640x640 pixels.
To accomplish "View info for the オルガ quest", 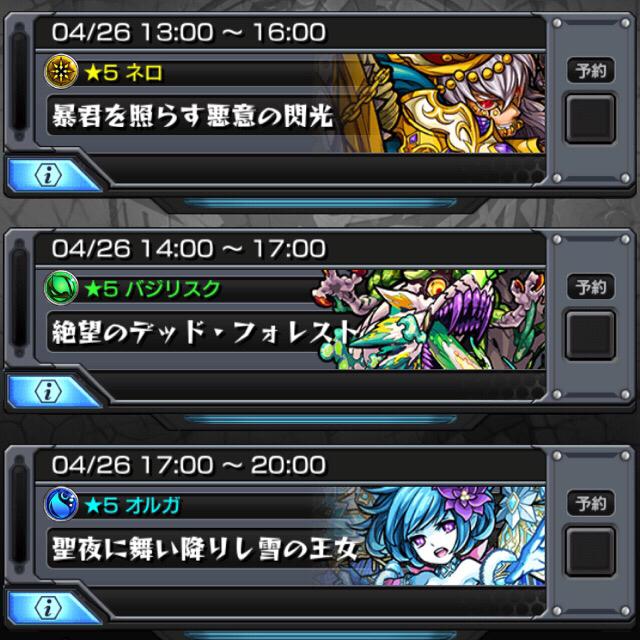I will pyautogui.click(x=50, y=606).
